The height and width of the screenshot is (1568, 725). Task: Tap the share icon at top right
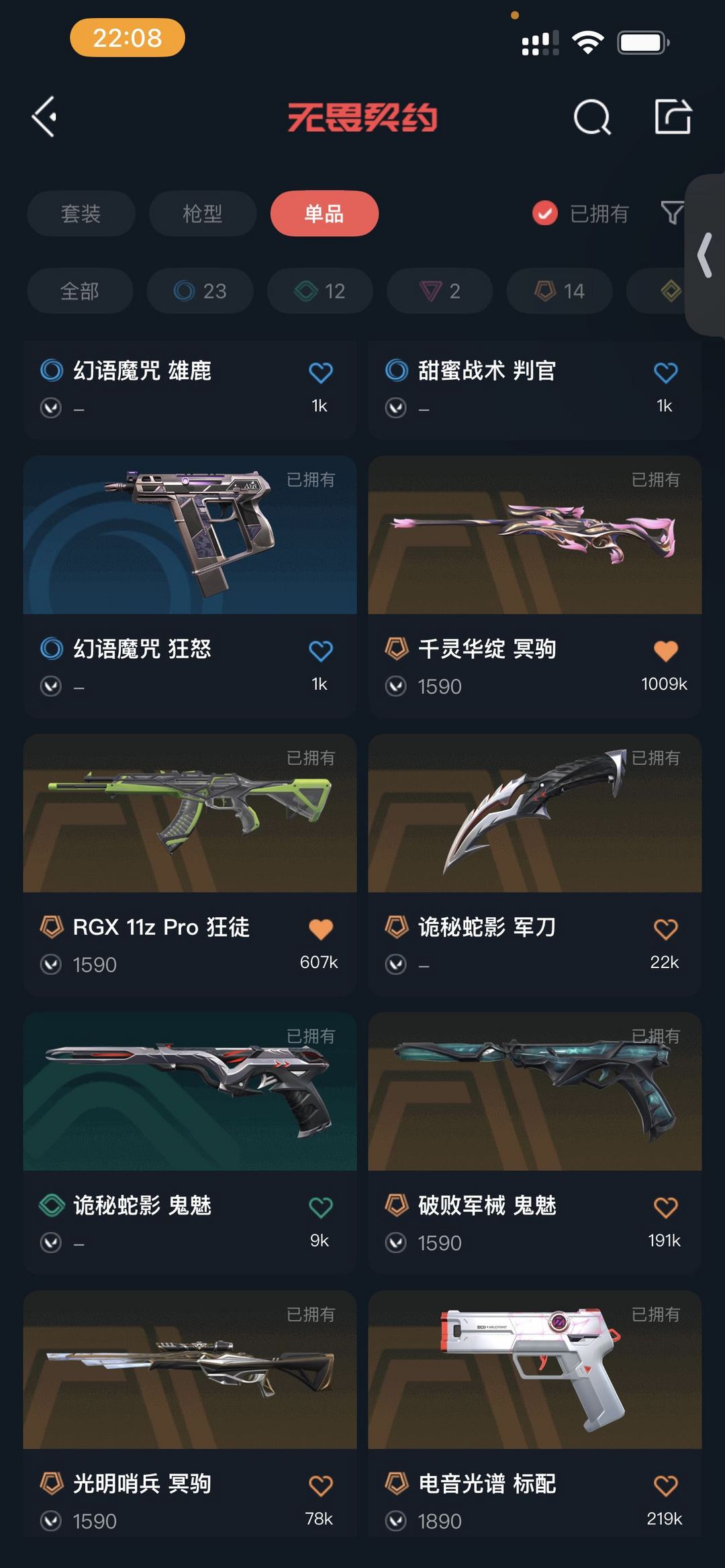[x=673, y=117]
